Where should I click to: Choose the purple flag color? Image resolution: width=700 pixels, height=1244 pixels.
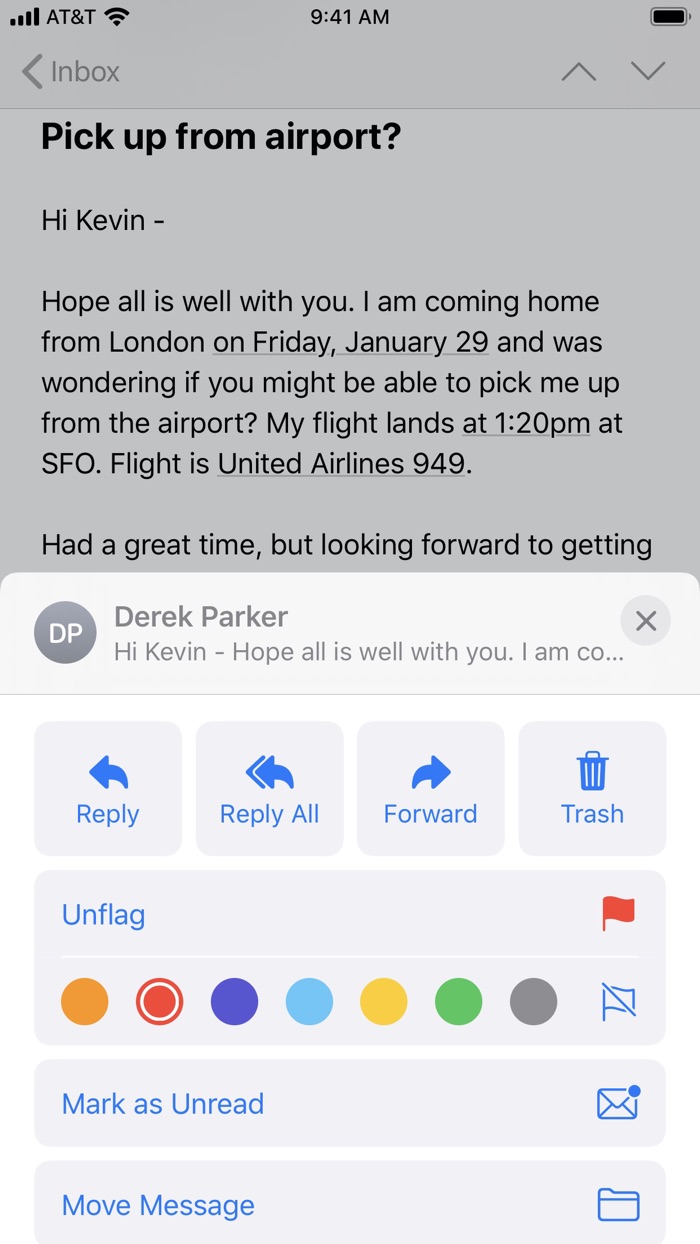tap(234, 1002)
